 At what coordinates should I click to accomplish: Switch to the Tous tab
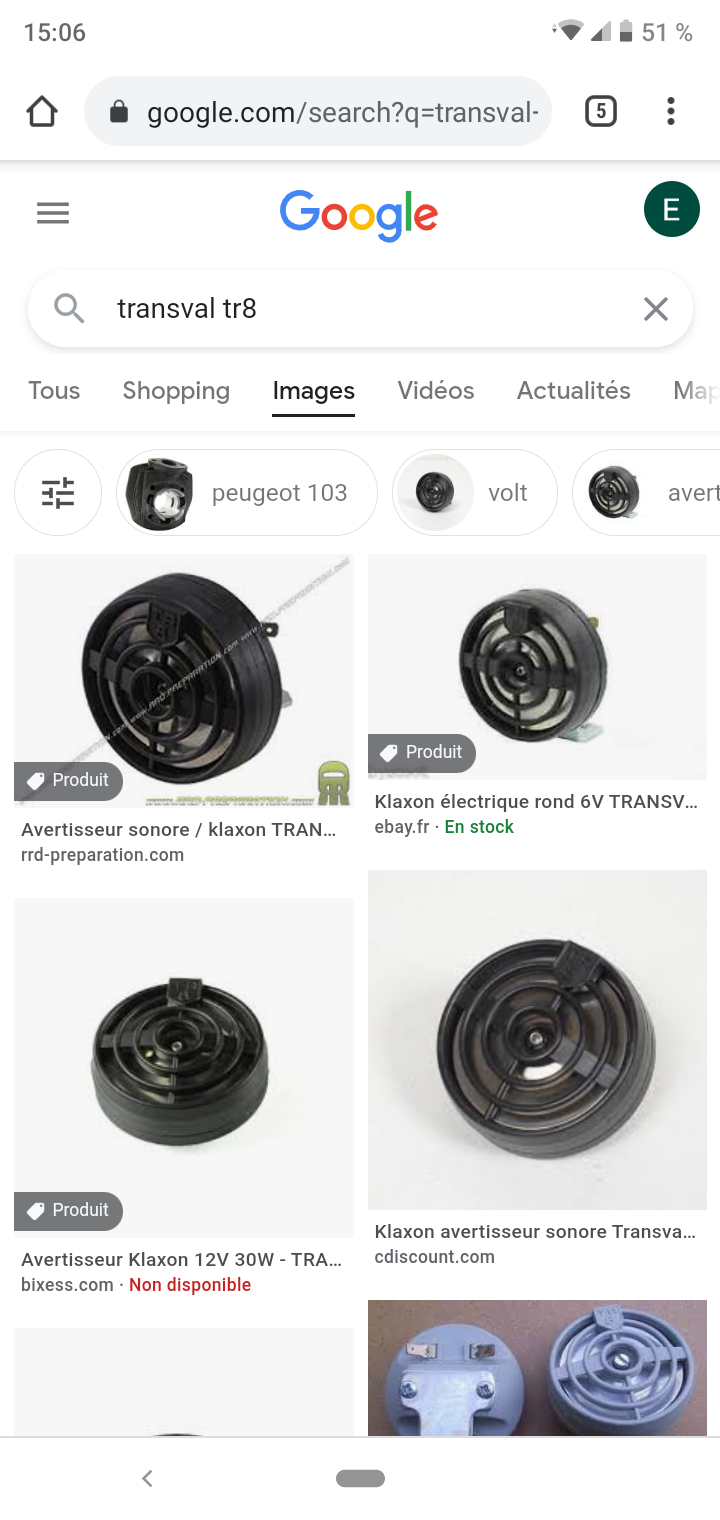pyautogui.click(x=54, y=391)
